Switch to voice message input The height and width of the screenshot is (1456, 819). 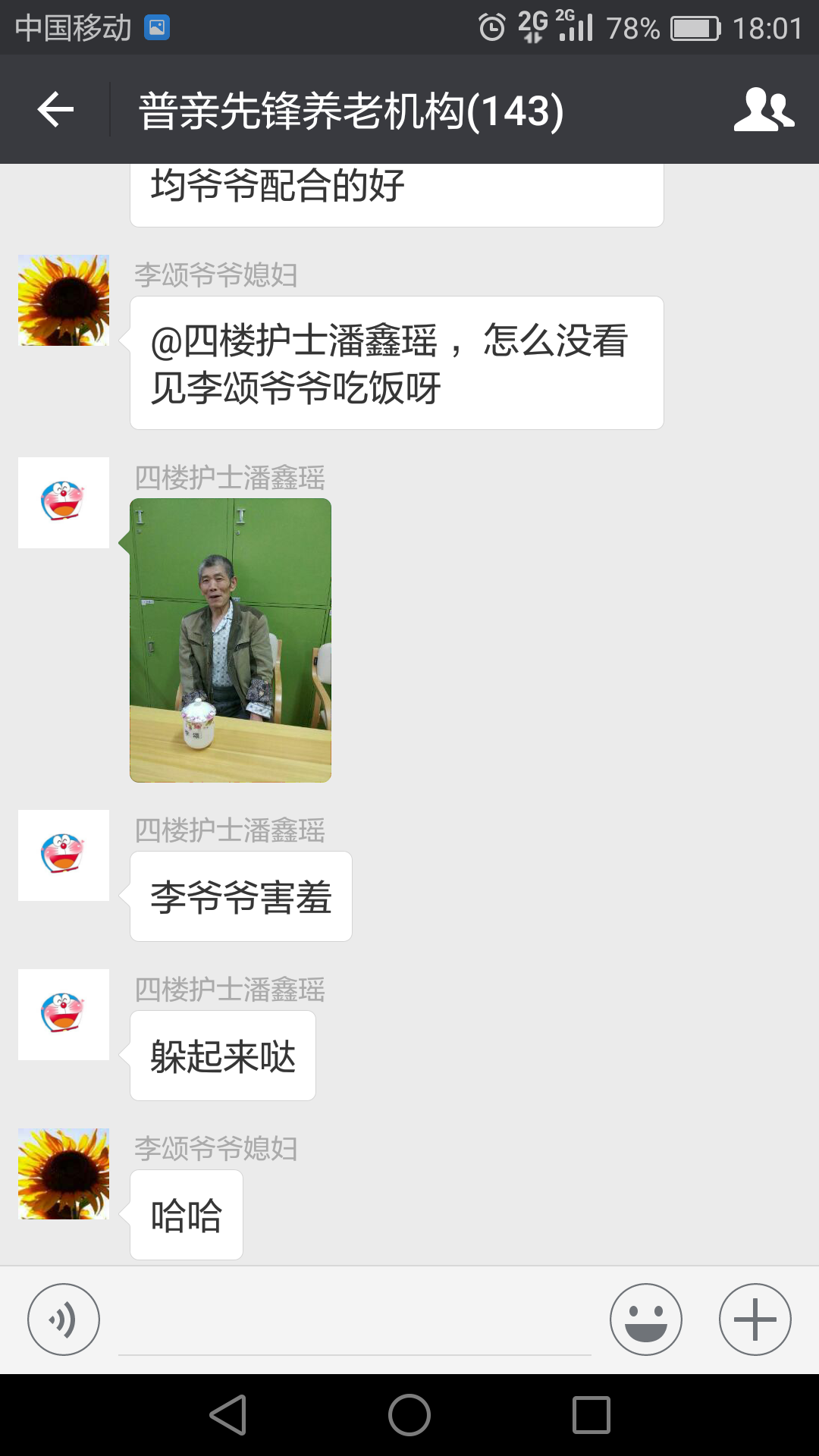tap(64, 1319)
